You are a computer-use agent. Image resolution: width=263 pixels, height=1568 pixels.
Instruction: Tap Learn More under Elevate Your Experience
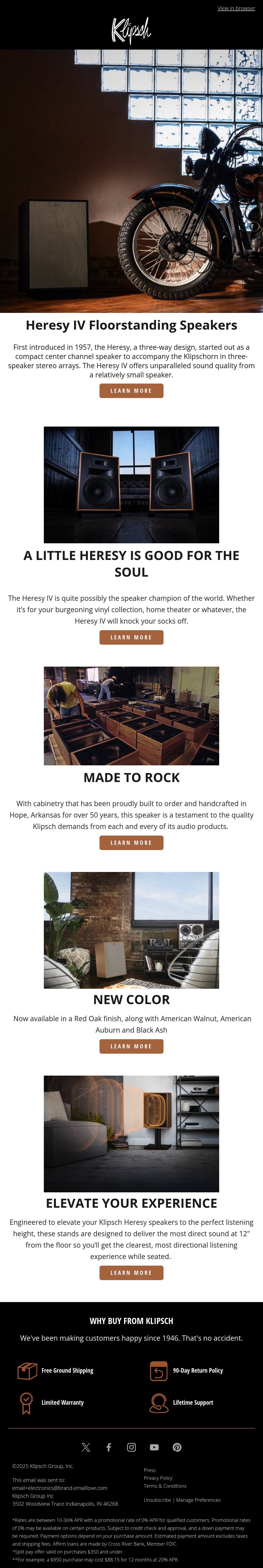coord(131,1273)
